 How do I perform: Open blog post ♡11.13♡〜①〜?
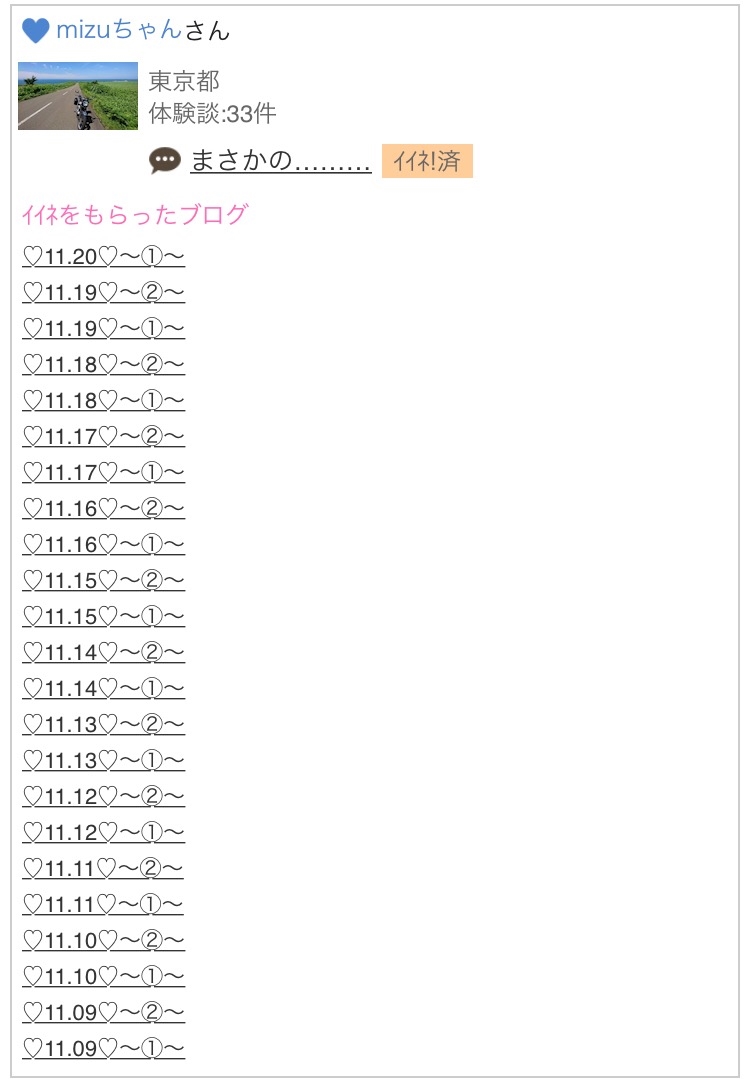click(x=103, y=760)
